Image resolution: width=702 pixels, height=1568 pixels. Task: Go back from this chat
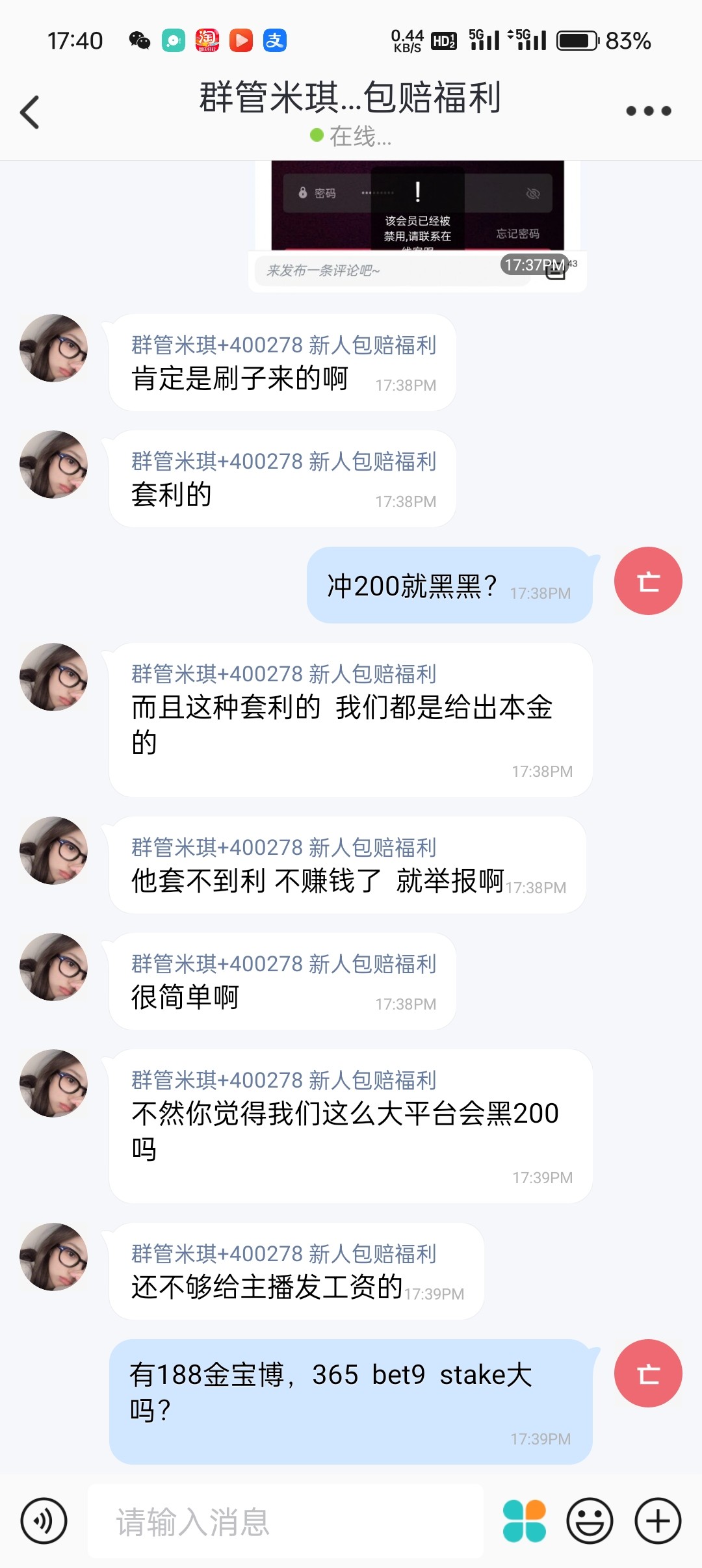[30, 112]
